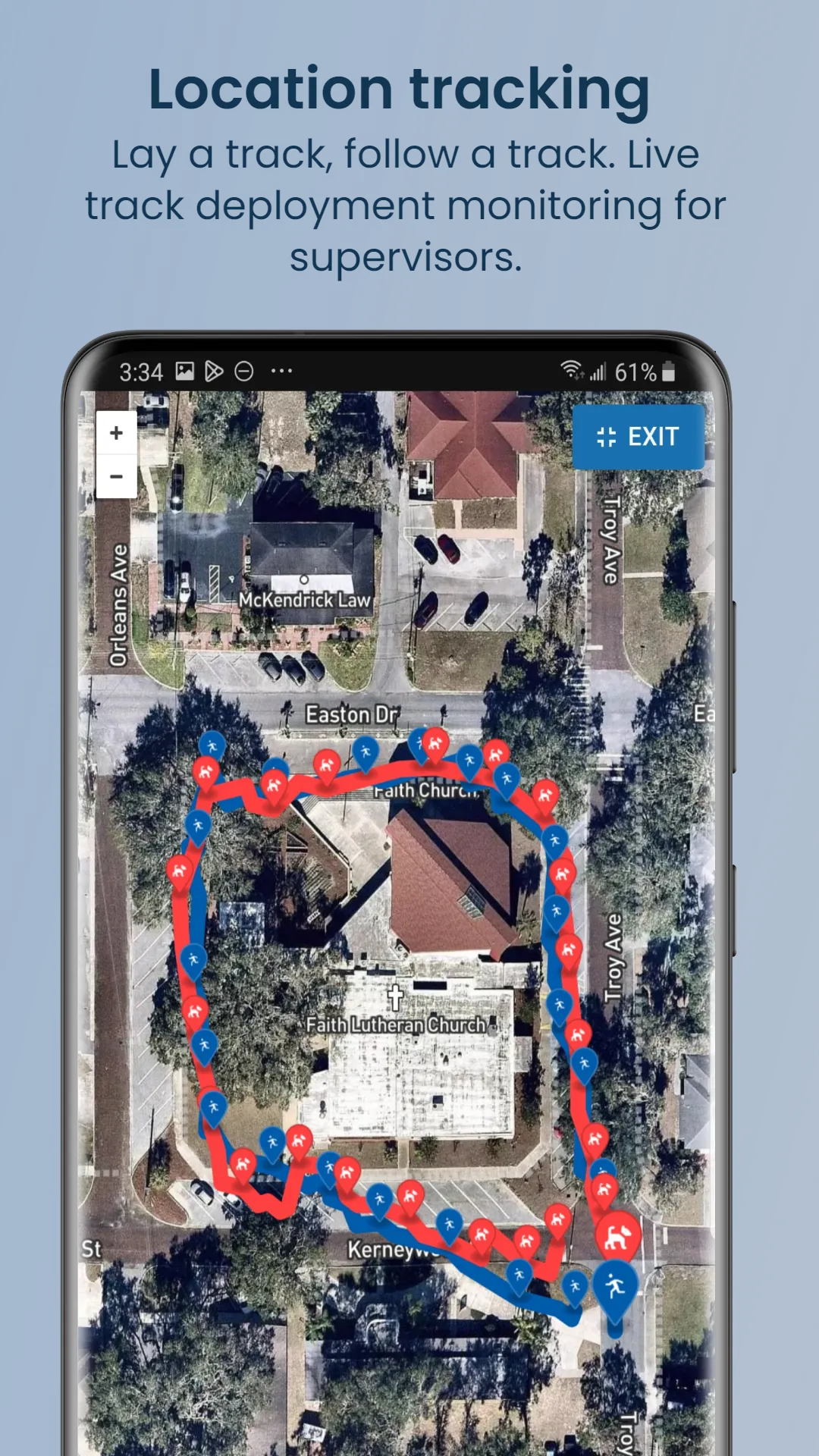Click the McKendrick Law map label
This screenshot has height=1456, width=819.
point(307,601)
